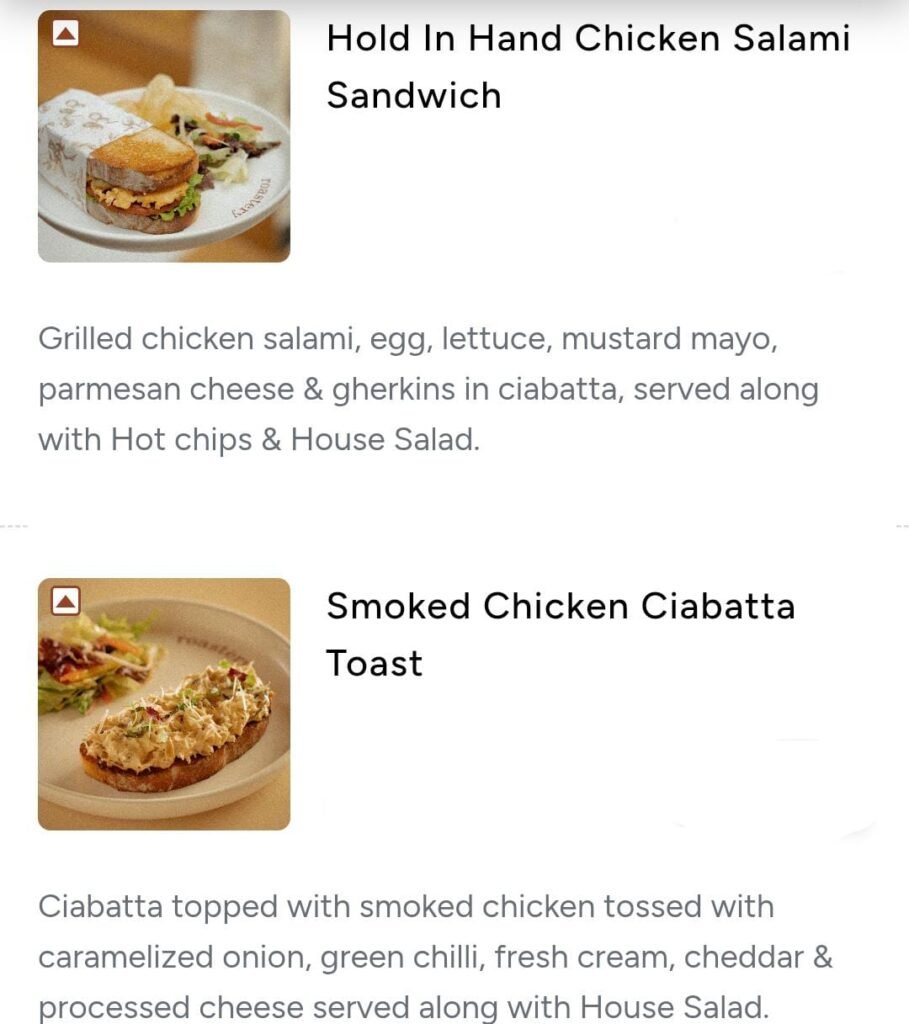
Task: View the Smoked Chicken Ciabatta Toast photo
Action: [x=164, y=704]
